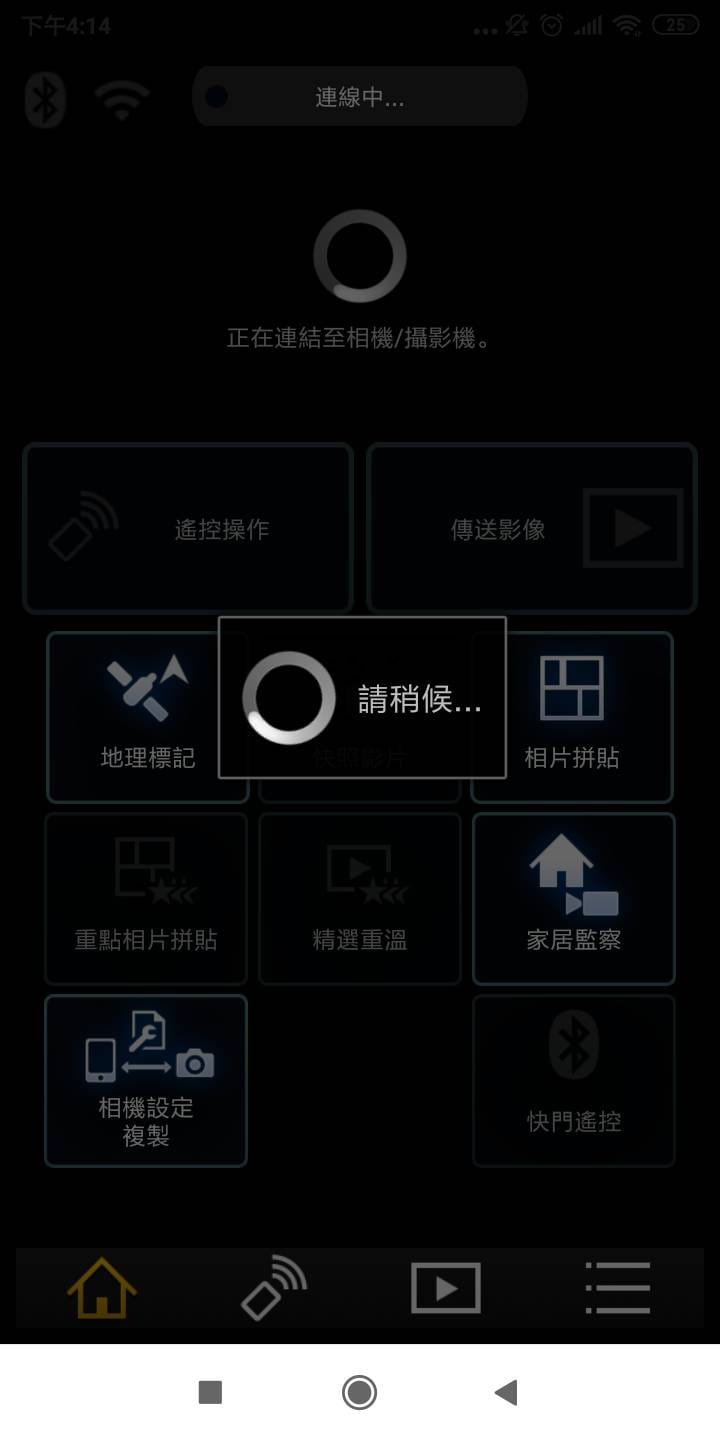Open 相片拼貼 photo collage
The width and height of the screenshot is (720, 1440).
(x=572, y=717)
